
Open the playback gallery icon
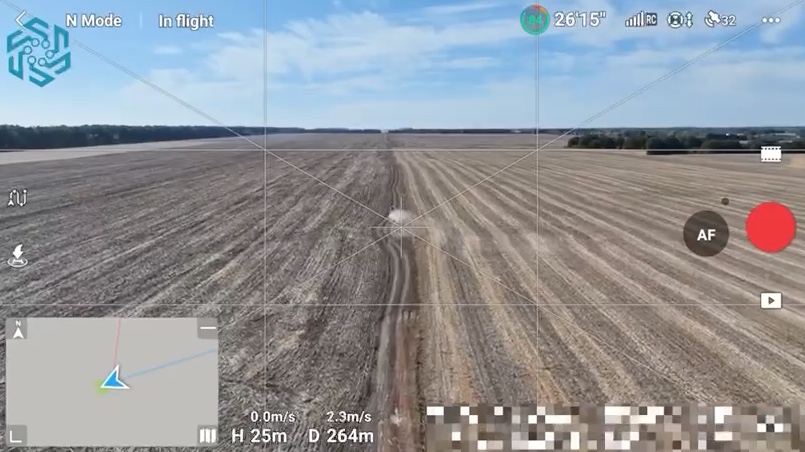click(770, 300)
